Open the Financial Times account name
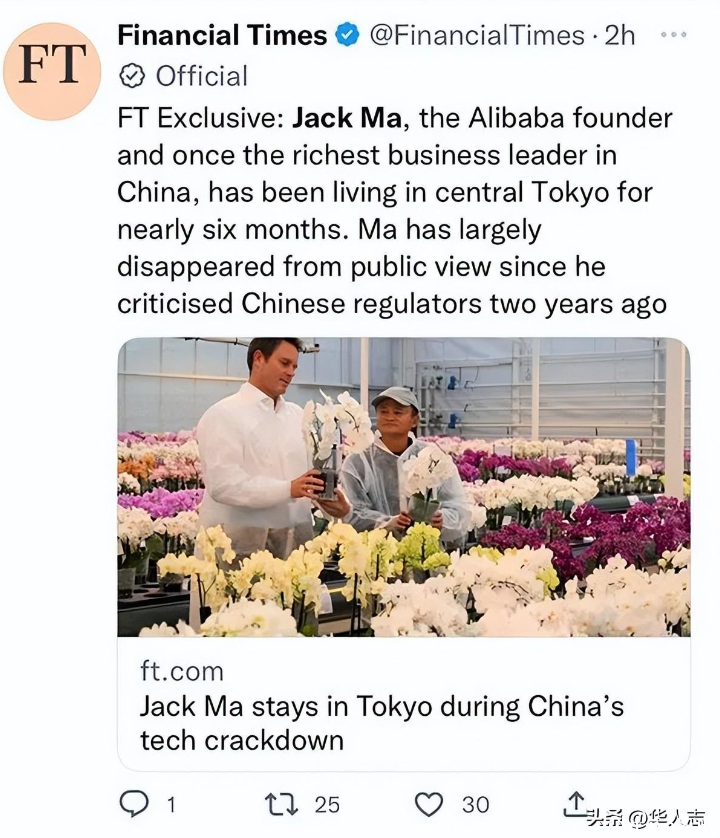Viewport: 720px width, 838px height. tap(222, 36)
